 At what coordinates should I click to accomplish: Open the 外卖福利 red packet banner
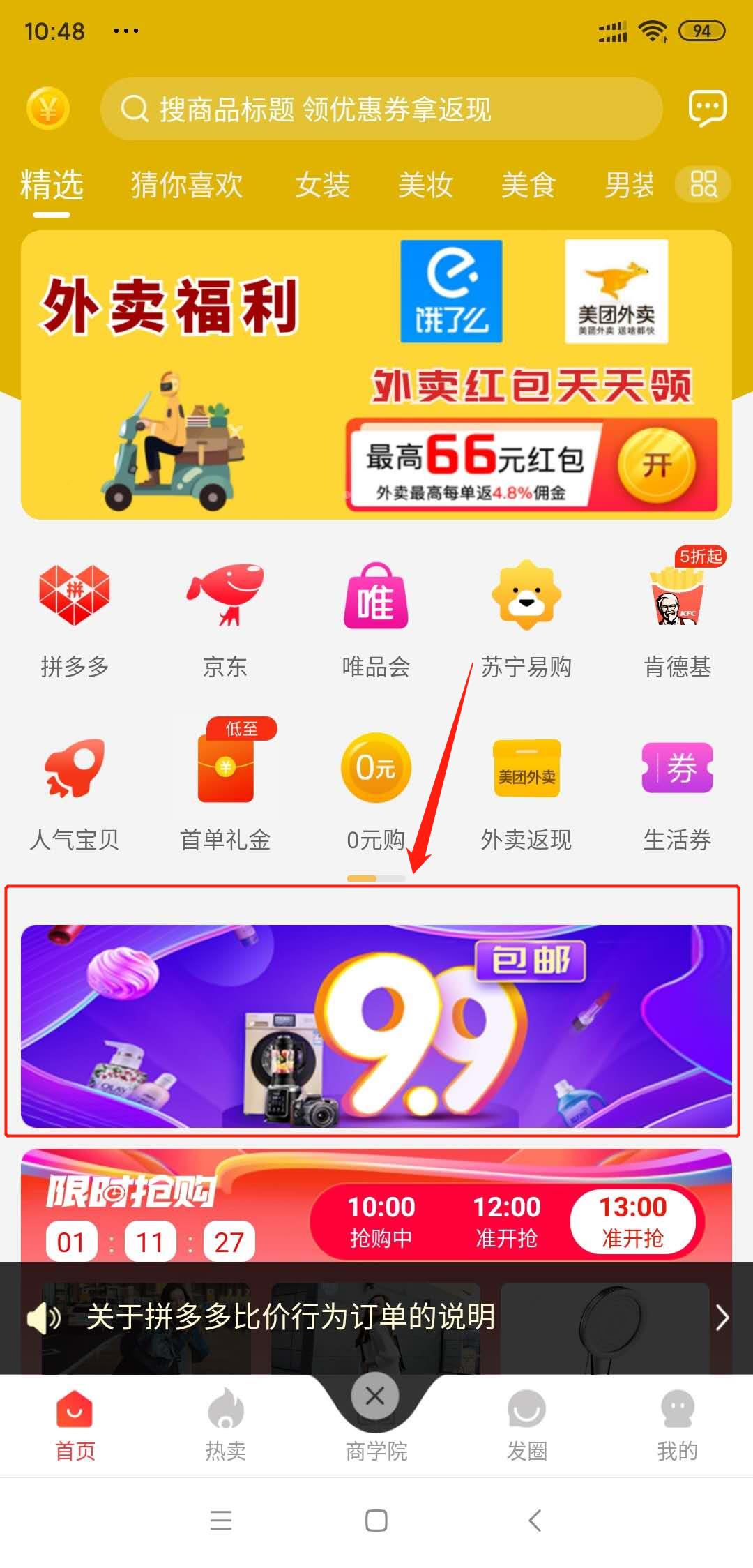[x=376, y=375]
